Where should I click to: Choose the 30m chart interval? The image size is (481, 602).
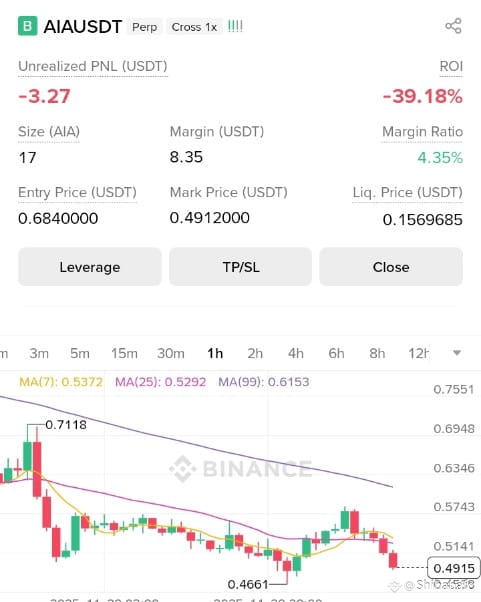point(171,353)
